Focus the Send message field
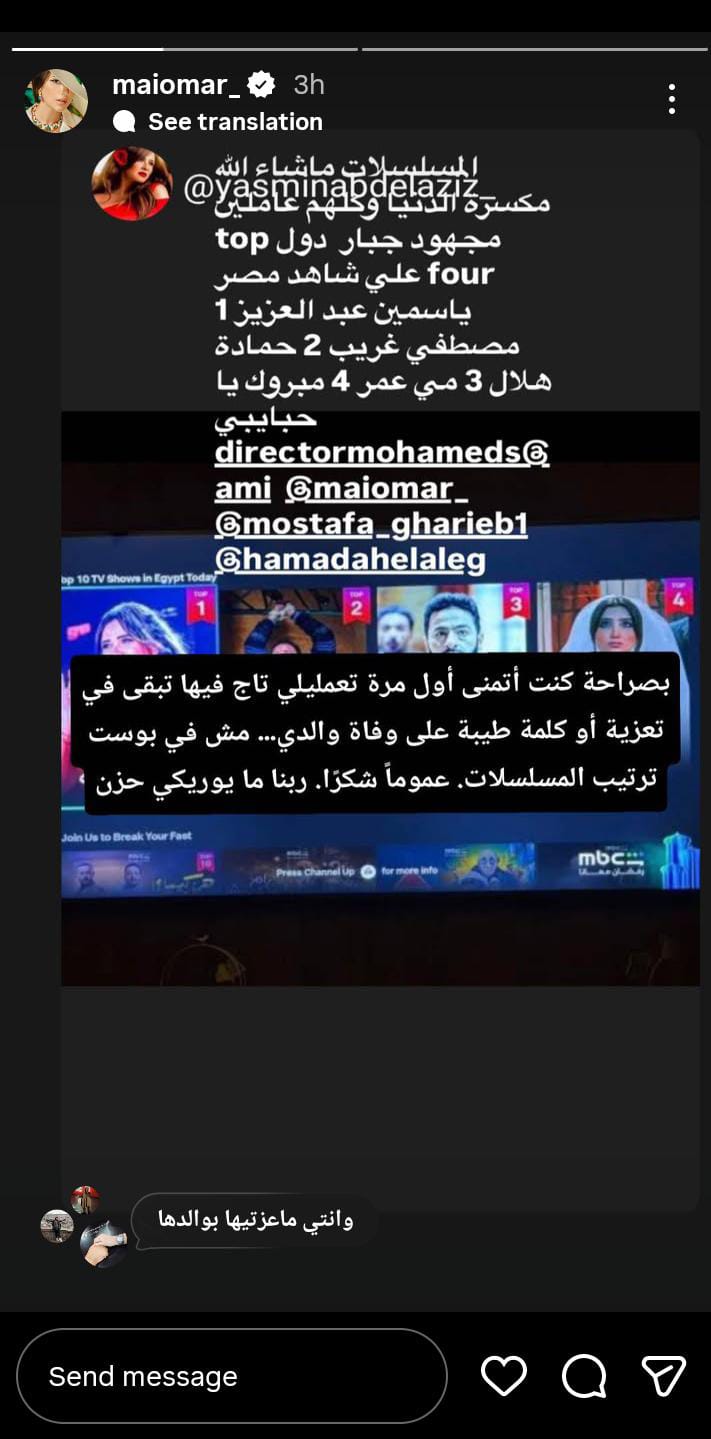 tap(232, 1376)
